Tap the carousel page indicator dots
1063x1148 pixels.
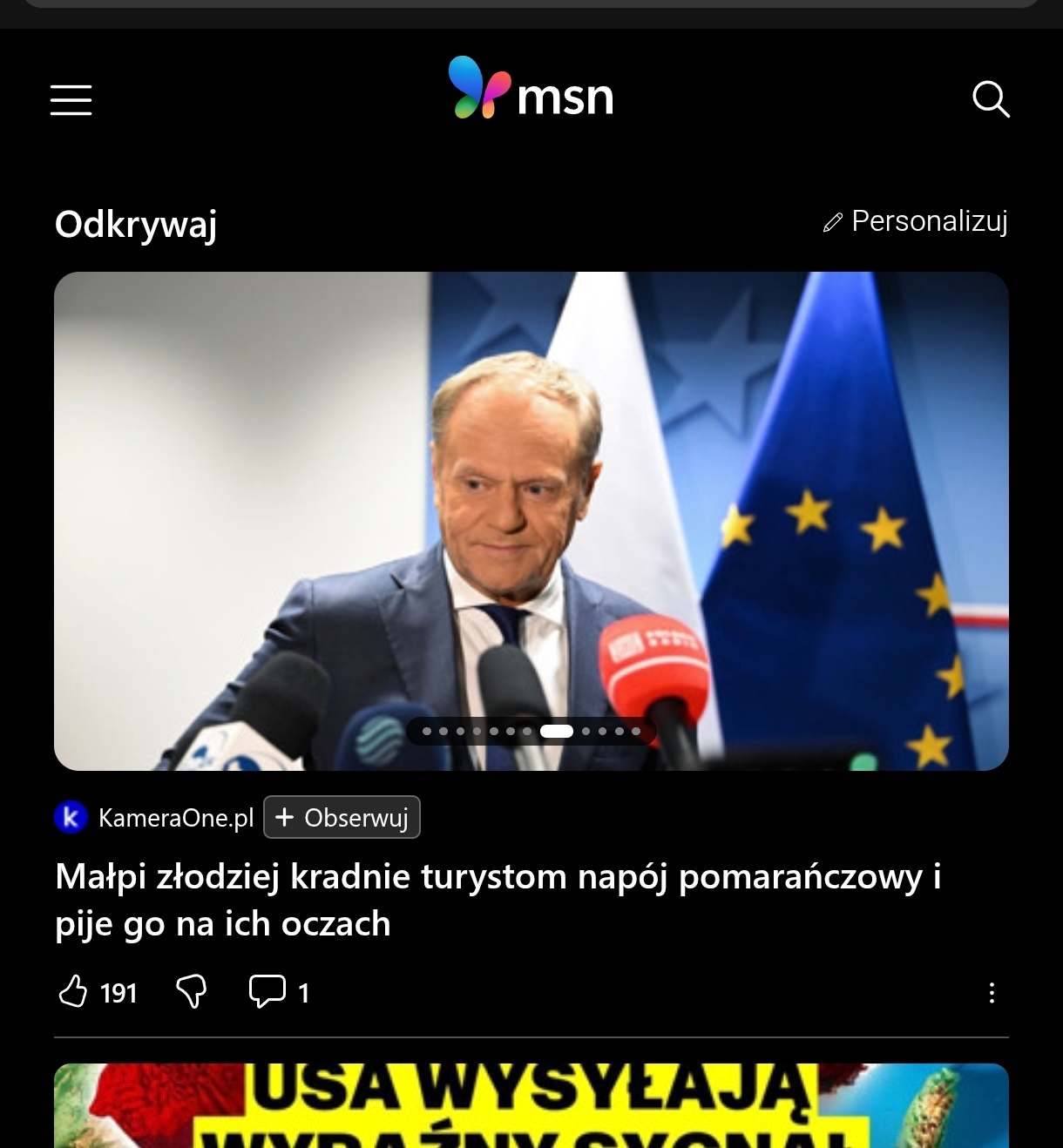(x=531, y=731)
